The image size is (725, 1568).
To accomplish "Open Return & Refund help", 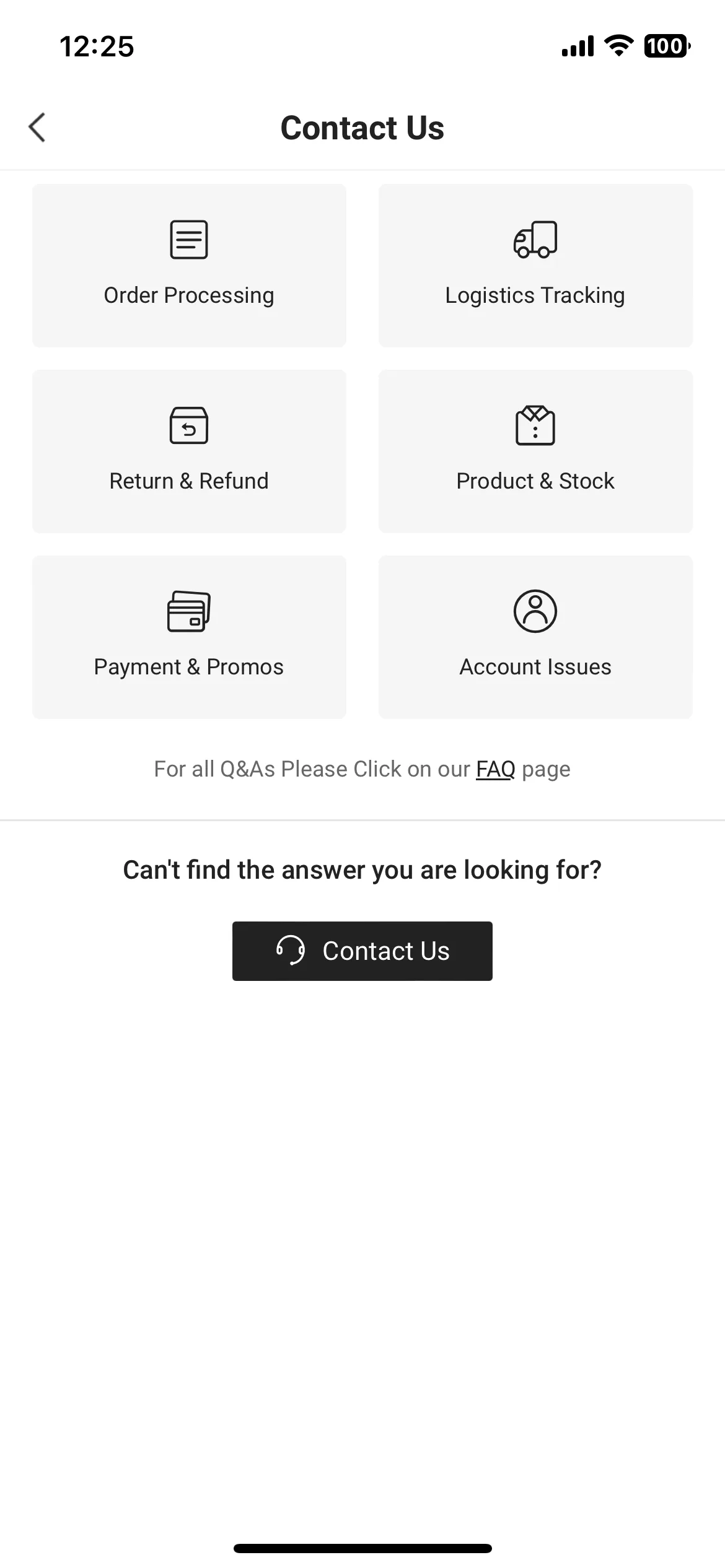I will [189, 451].
